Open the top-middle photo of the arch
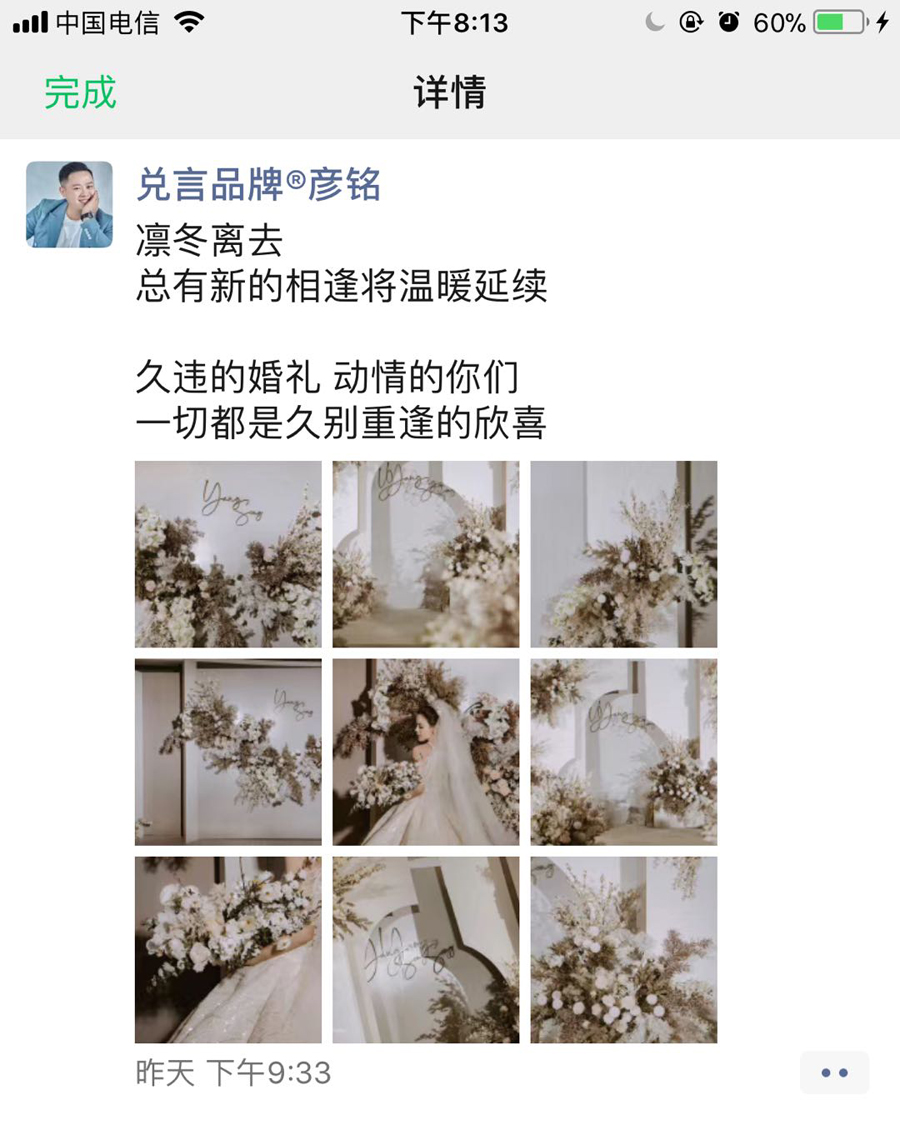The image size is (900, 1145). (426, 554)
